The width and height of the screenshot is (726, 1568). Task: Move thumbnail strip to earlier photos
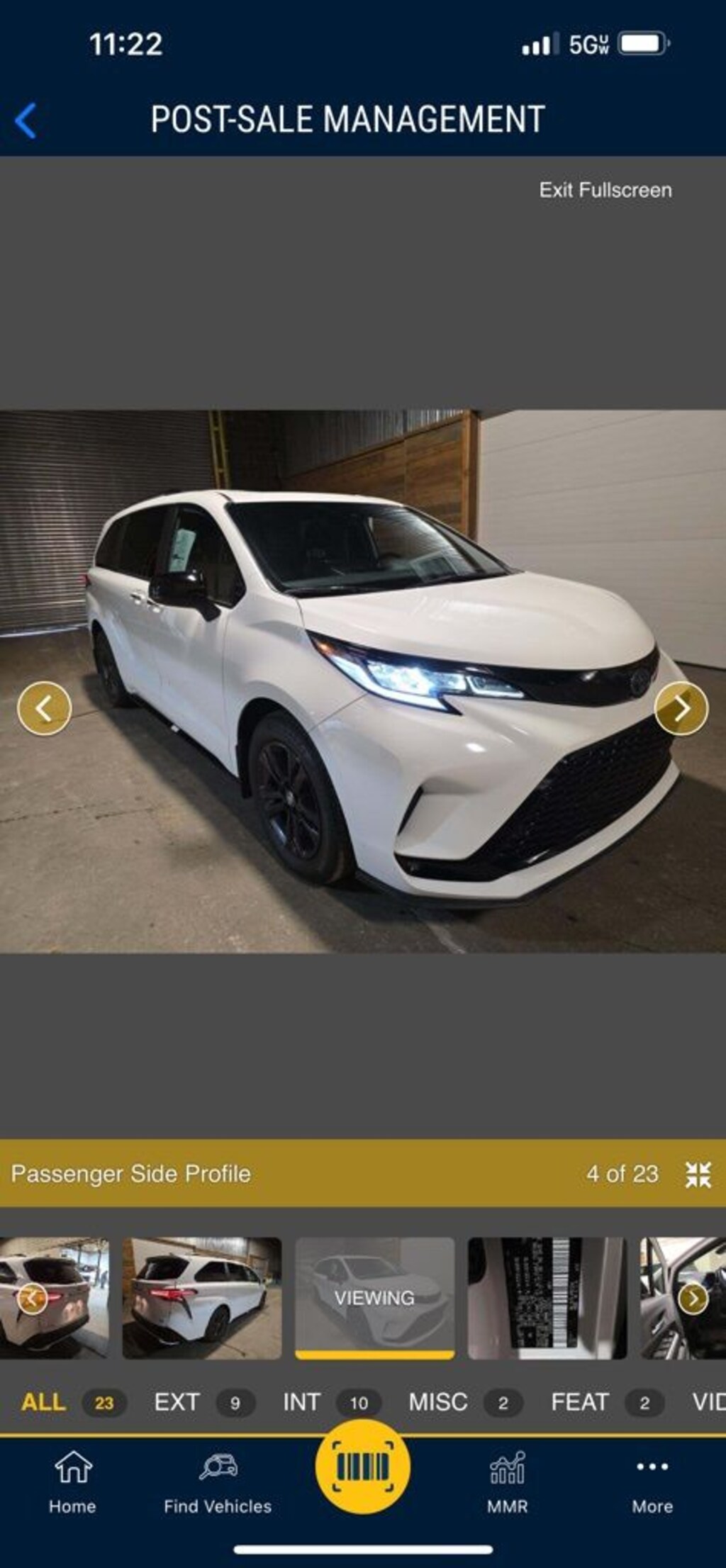pyautogui.click(x=31, y=1299)
